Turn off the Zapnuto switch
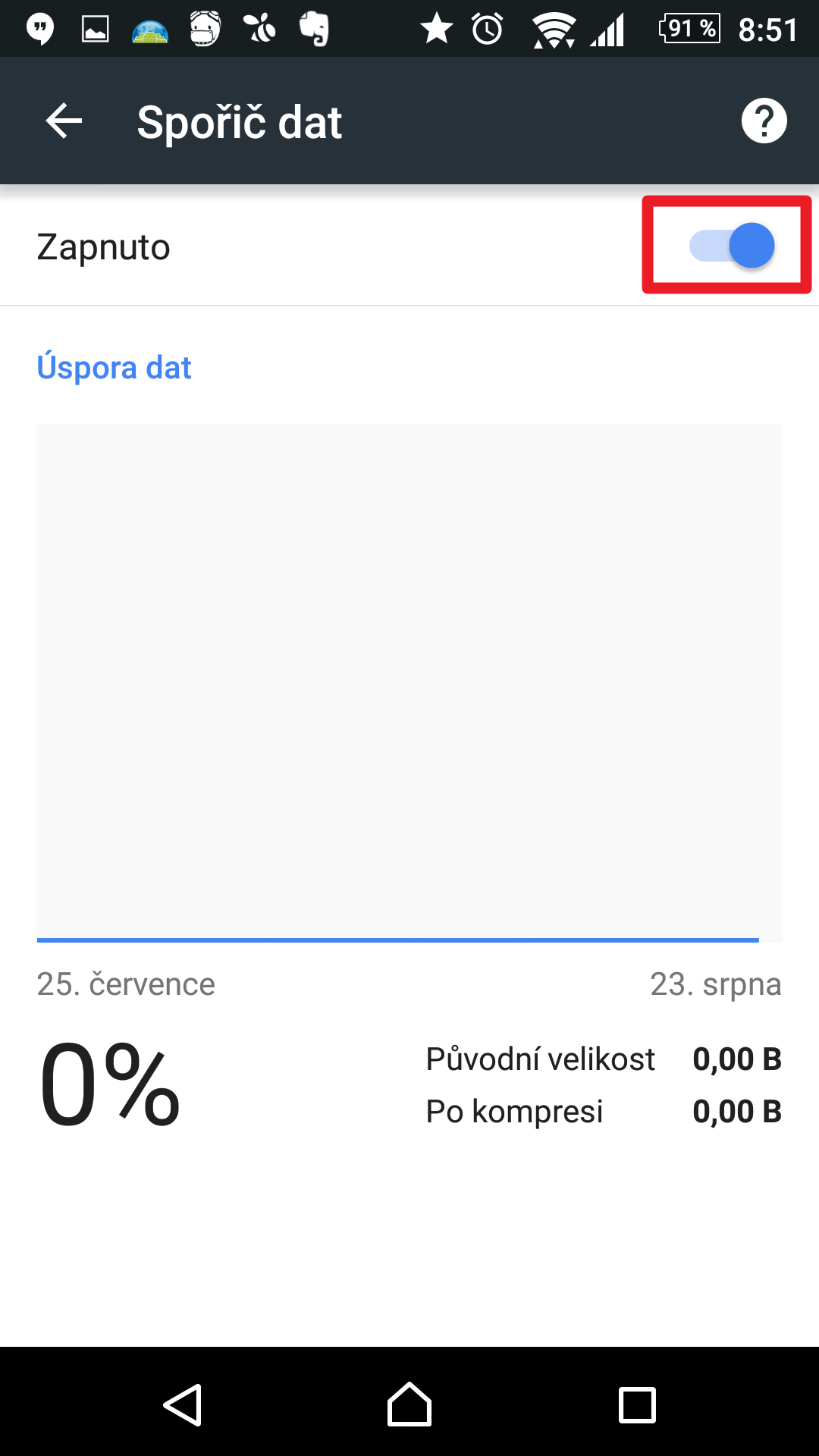This screenshot has width=819, height=1456. [x=732, y=246]
